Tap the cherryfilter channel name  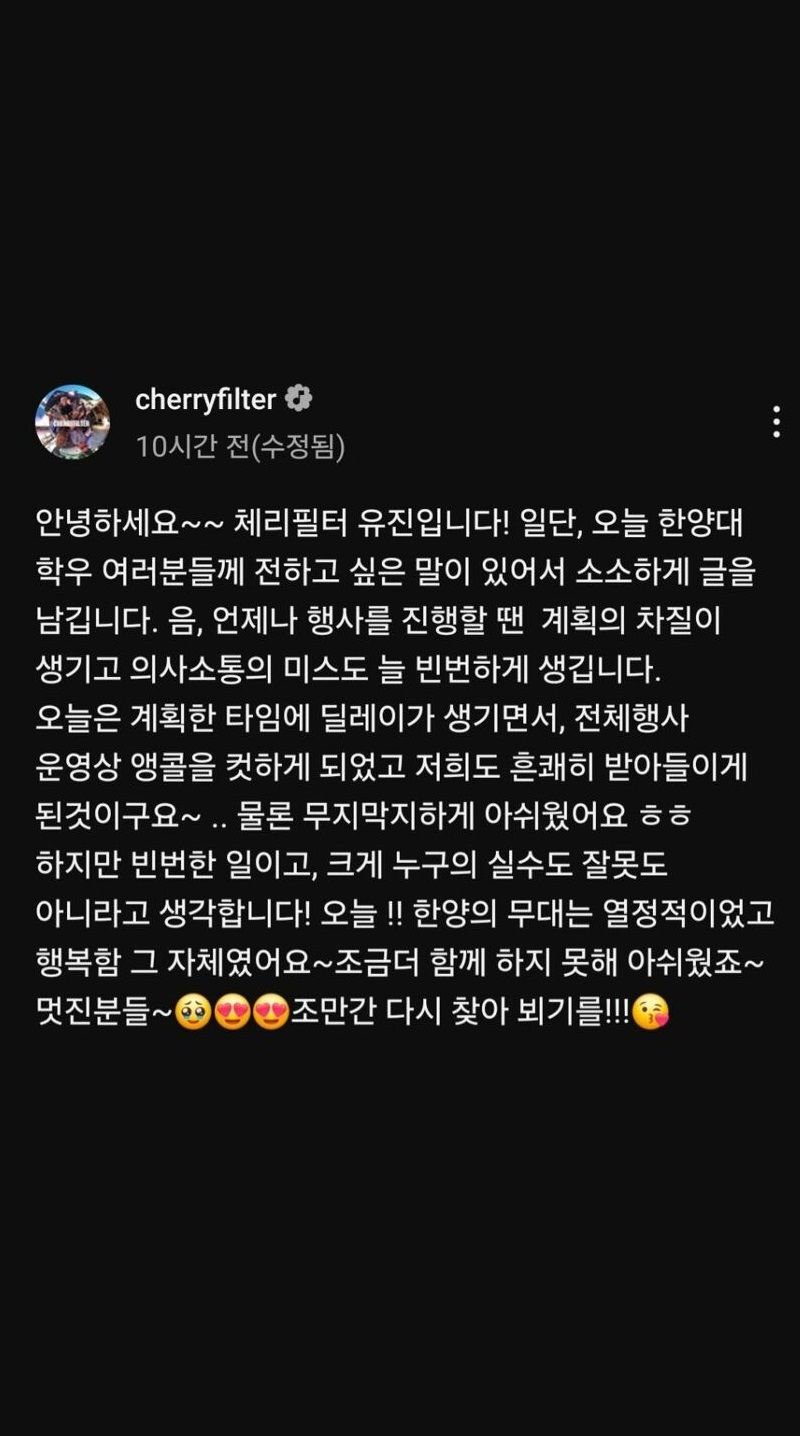pyautogui.click(x=205, y=400)
